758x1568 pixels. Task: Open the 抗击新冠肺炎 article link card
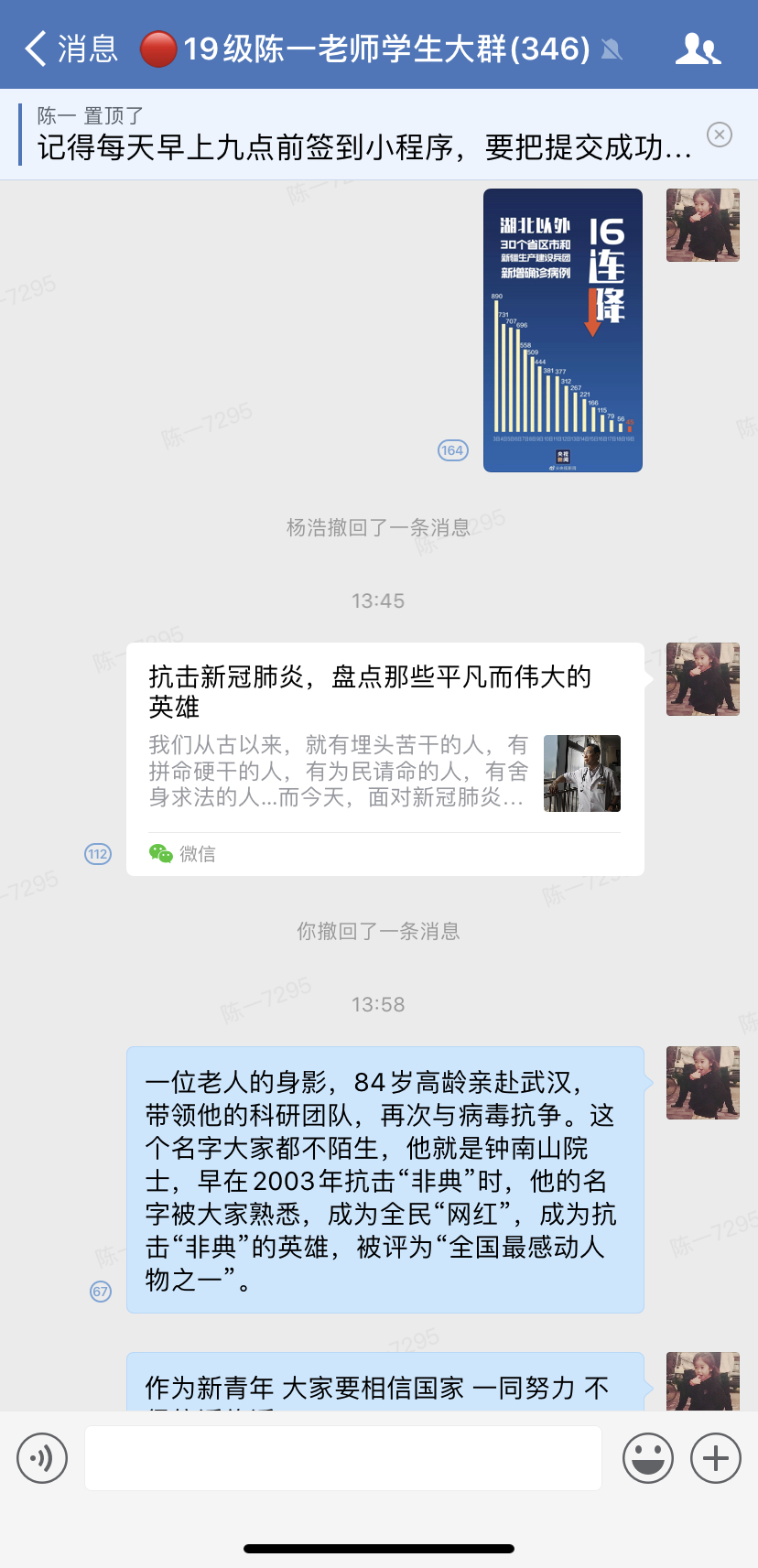tap(385, 759)
